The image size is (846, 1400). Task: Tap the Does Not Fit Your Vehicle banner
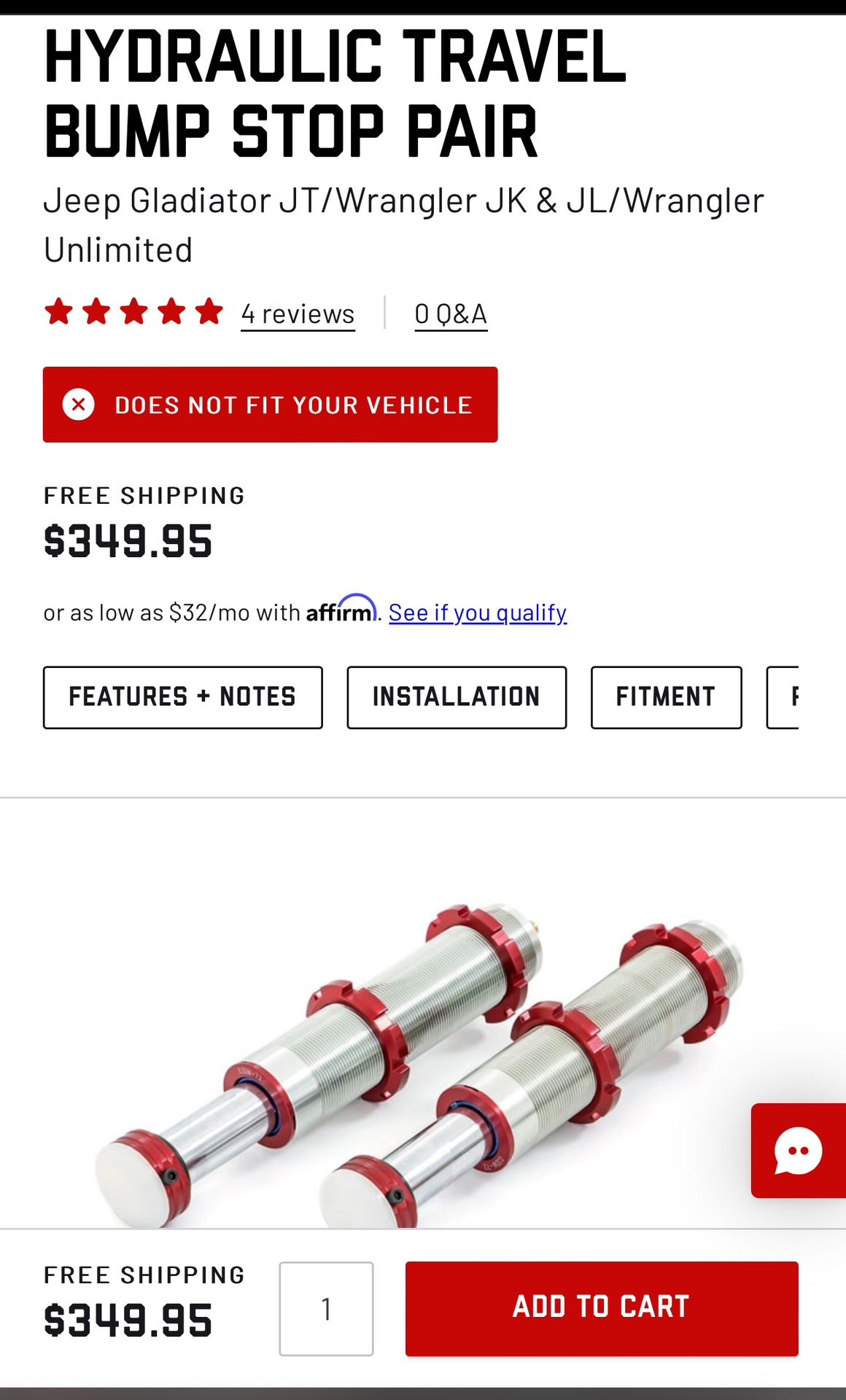pos(270,405)
